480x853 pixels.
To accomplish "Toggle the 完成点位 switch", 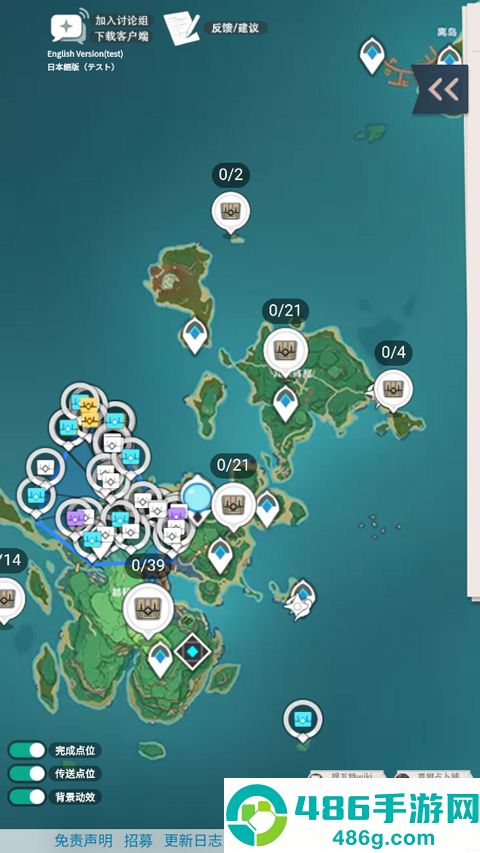I will (x=27, y=750).
